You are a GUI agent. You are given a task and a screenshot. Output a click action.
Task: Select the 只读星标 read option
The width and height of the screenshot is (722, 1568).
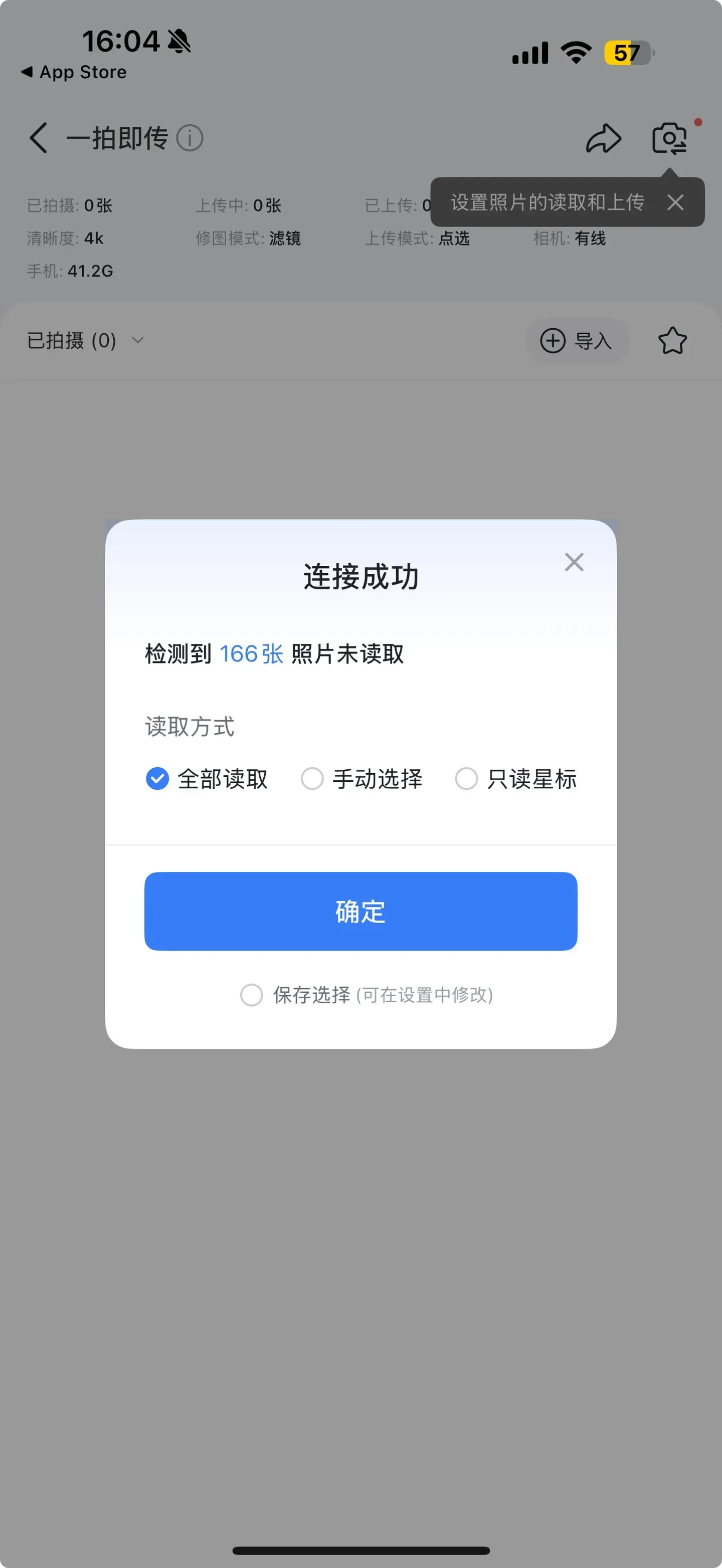[466, 779]
